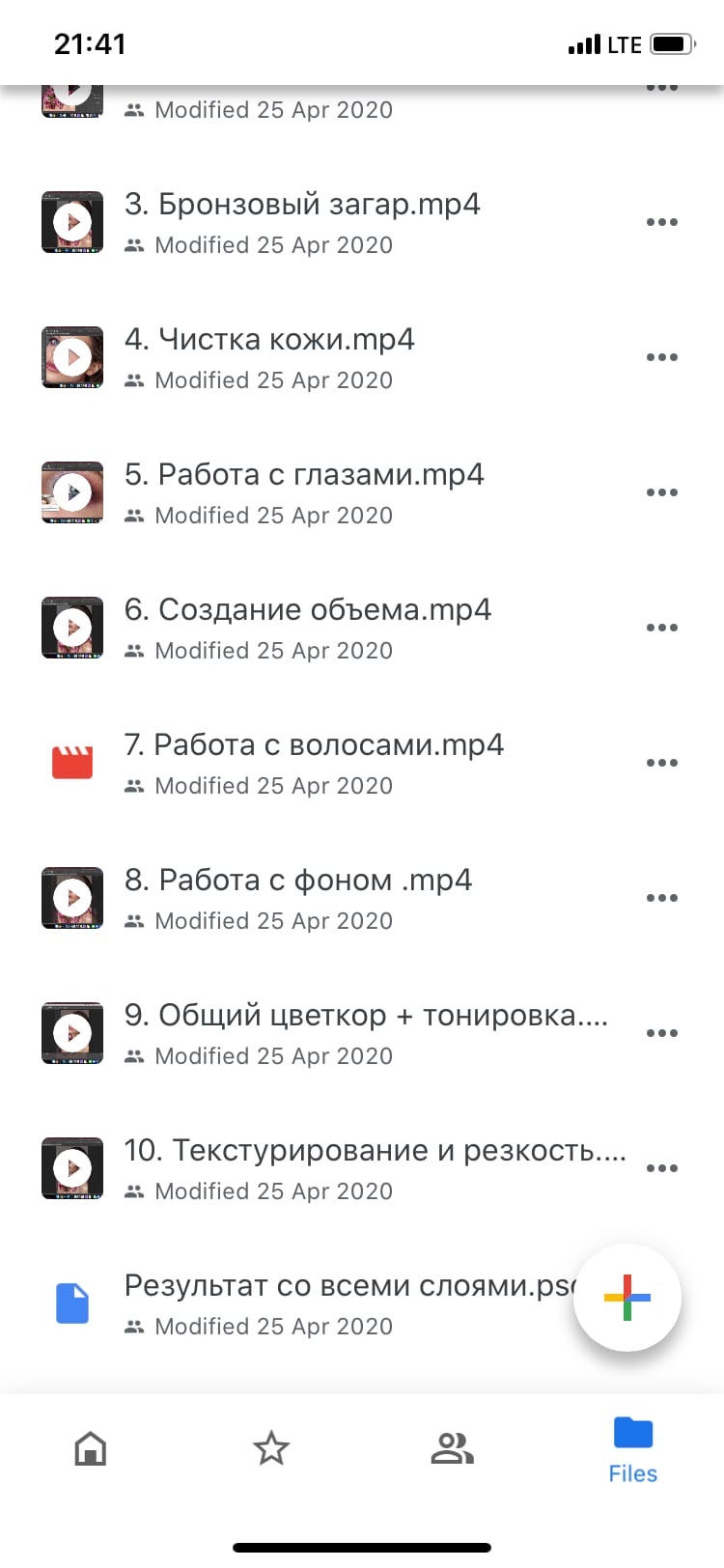The height and width of the screenshot is (1568, 724).
Task: Open the menu for 9. Общий цветкор + тонировка
Action: coord(661,1033)
